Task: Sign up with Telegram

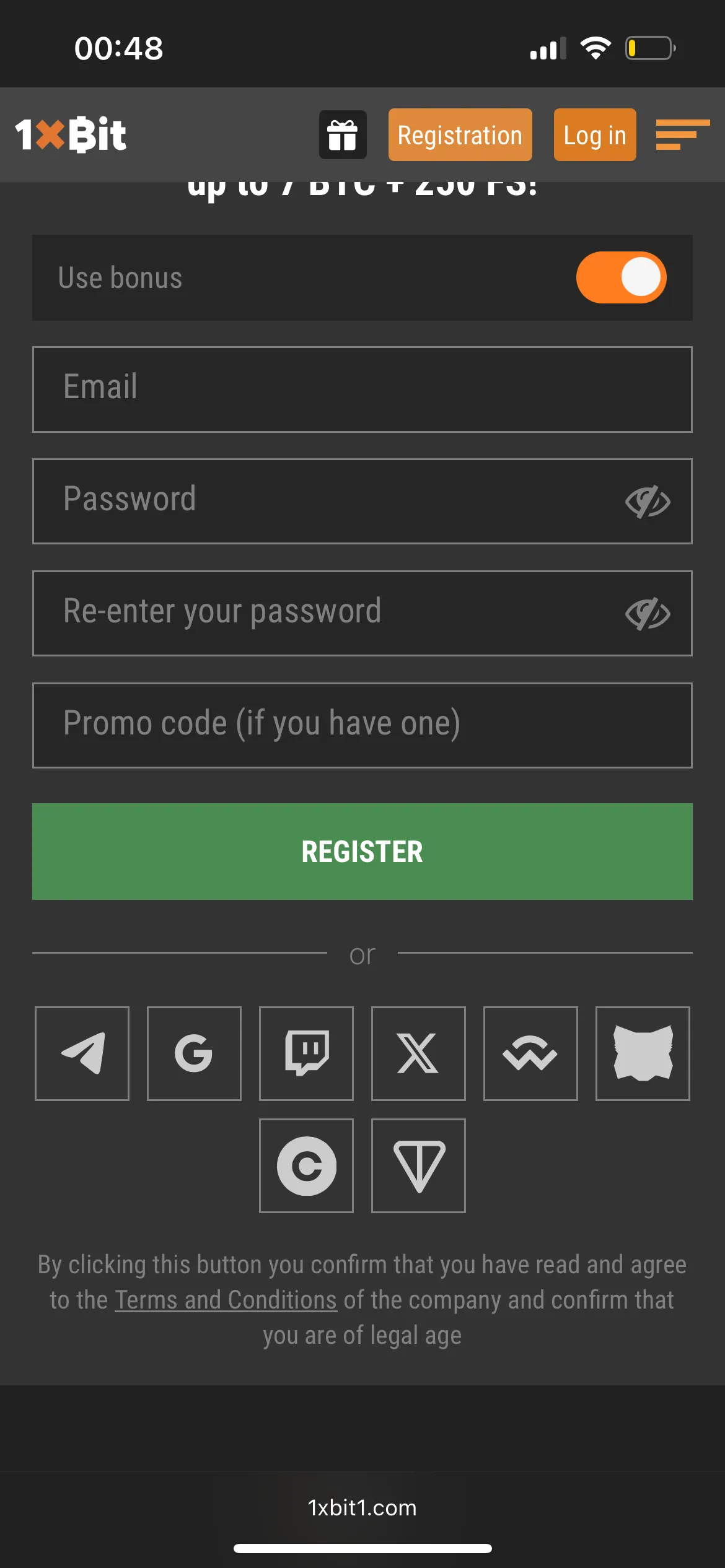Action: (82, 1053)
